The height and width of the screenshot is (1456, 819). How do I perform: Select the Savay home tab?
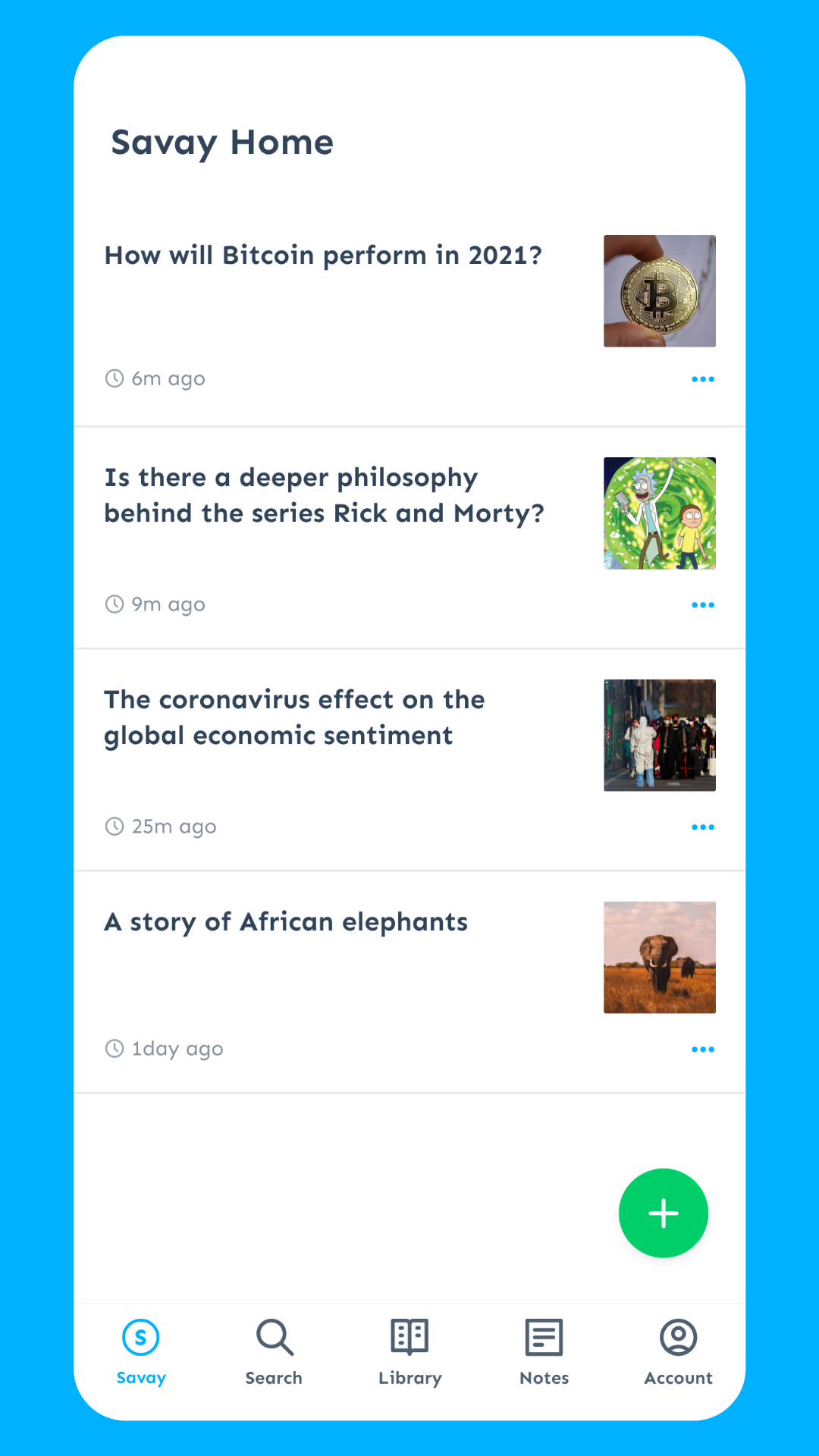[141, 1353]
